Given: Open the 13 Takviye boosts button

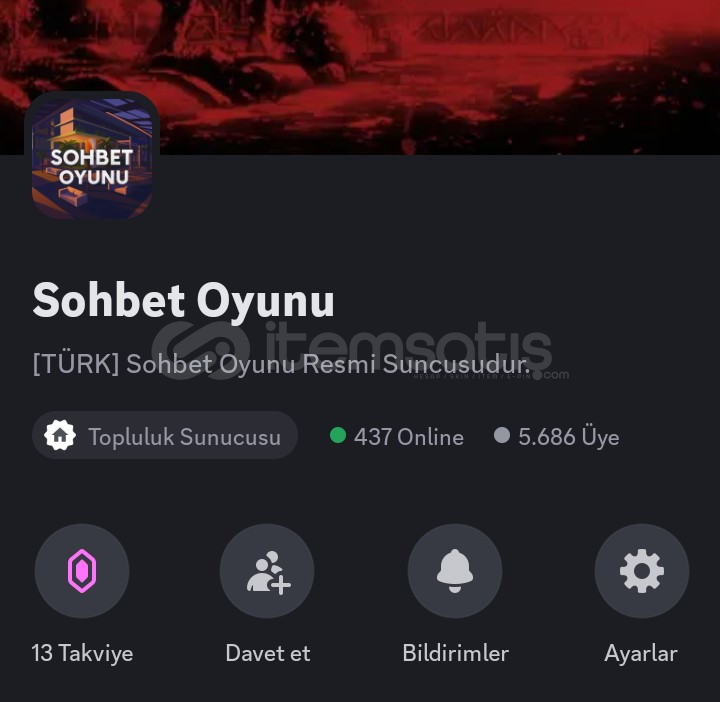Looking at the screenshot, I should click(82, 572).
